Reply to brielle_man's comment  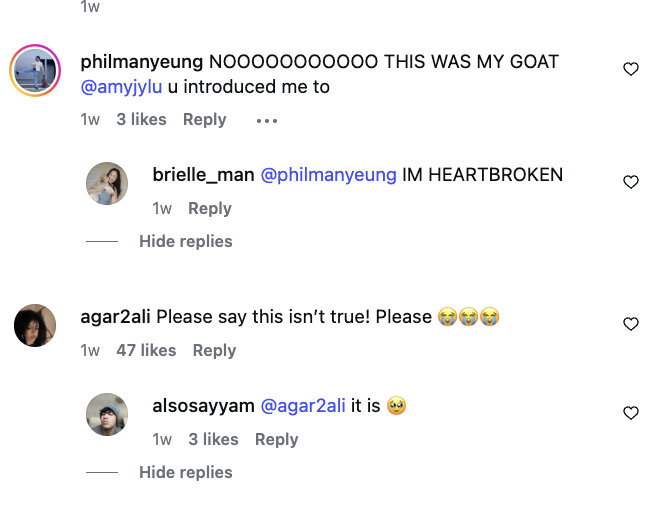[x=209, y=208]
